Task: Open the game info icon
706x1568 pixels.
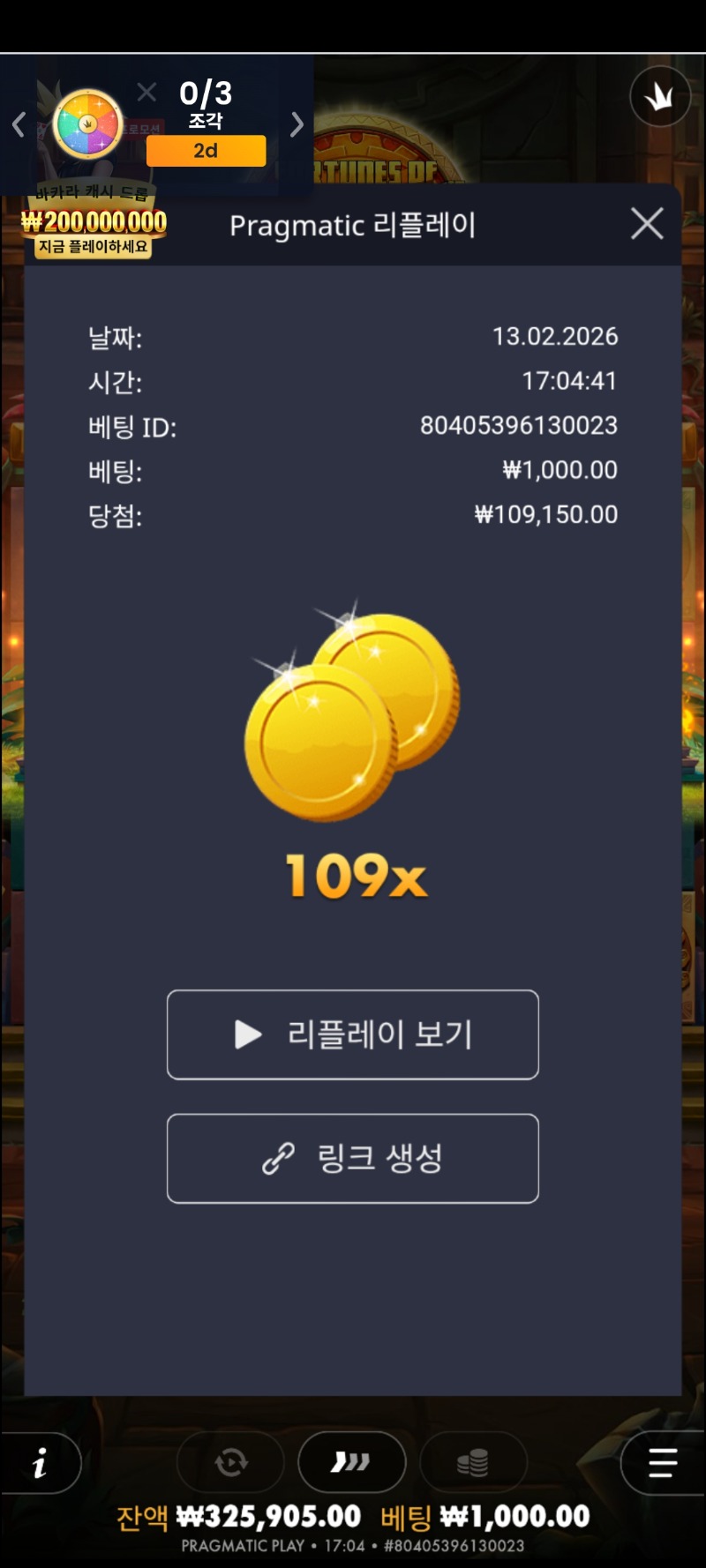Action: click(40, 1463)
